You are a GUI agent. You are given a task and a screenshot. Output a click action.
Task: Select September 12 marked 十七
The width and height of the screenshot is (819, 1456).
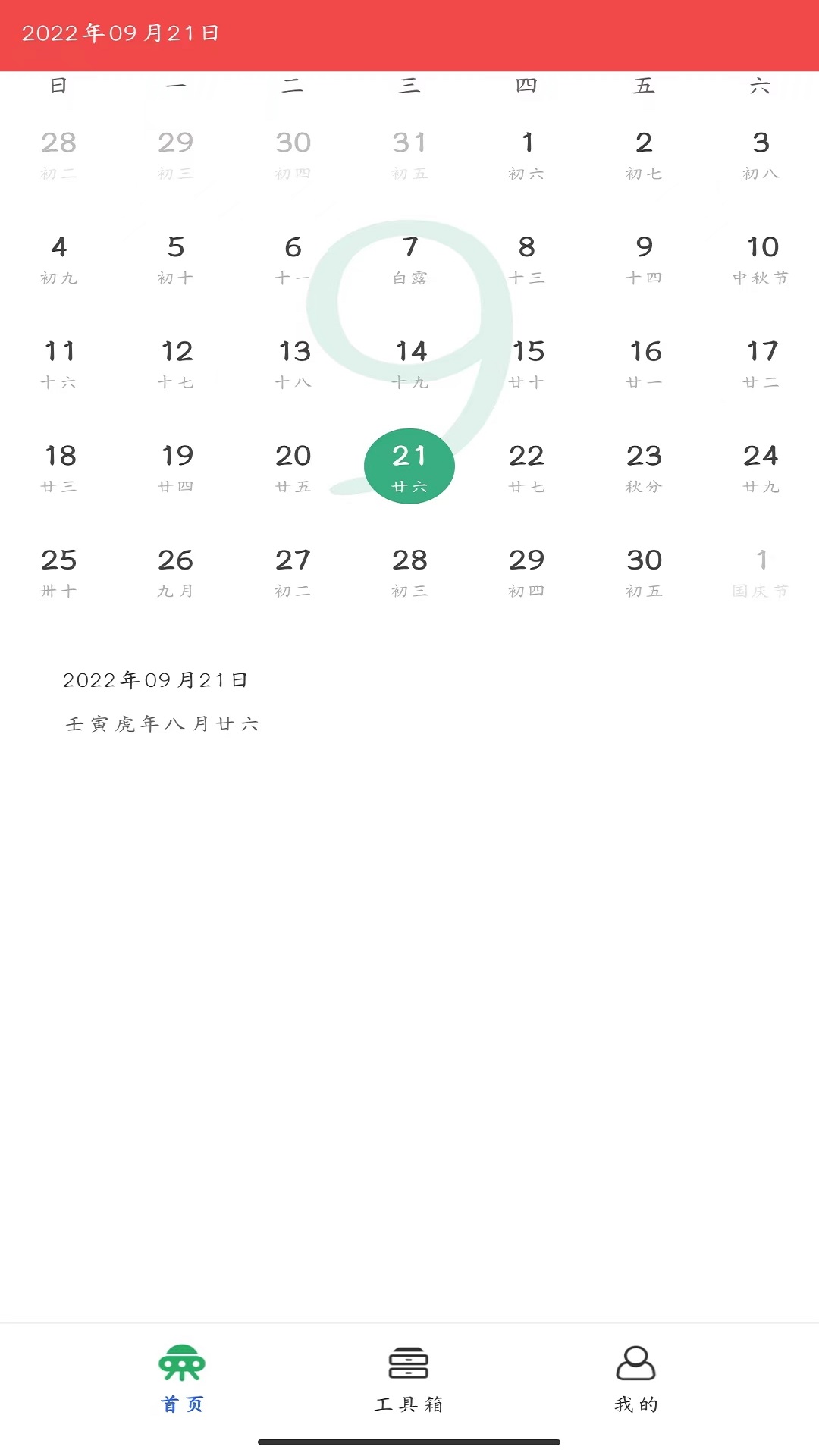pos(176,365)
